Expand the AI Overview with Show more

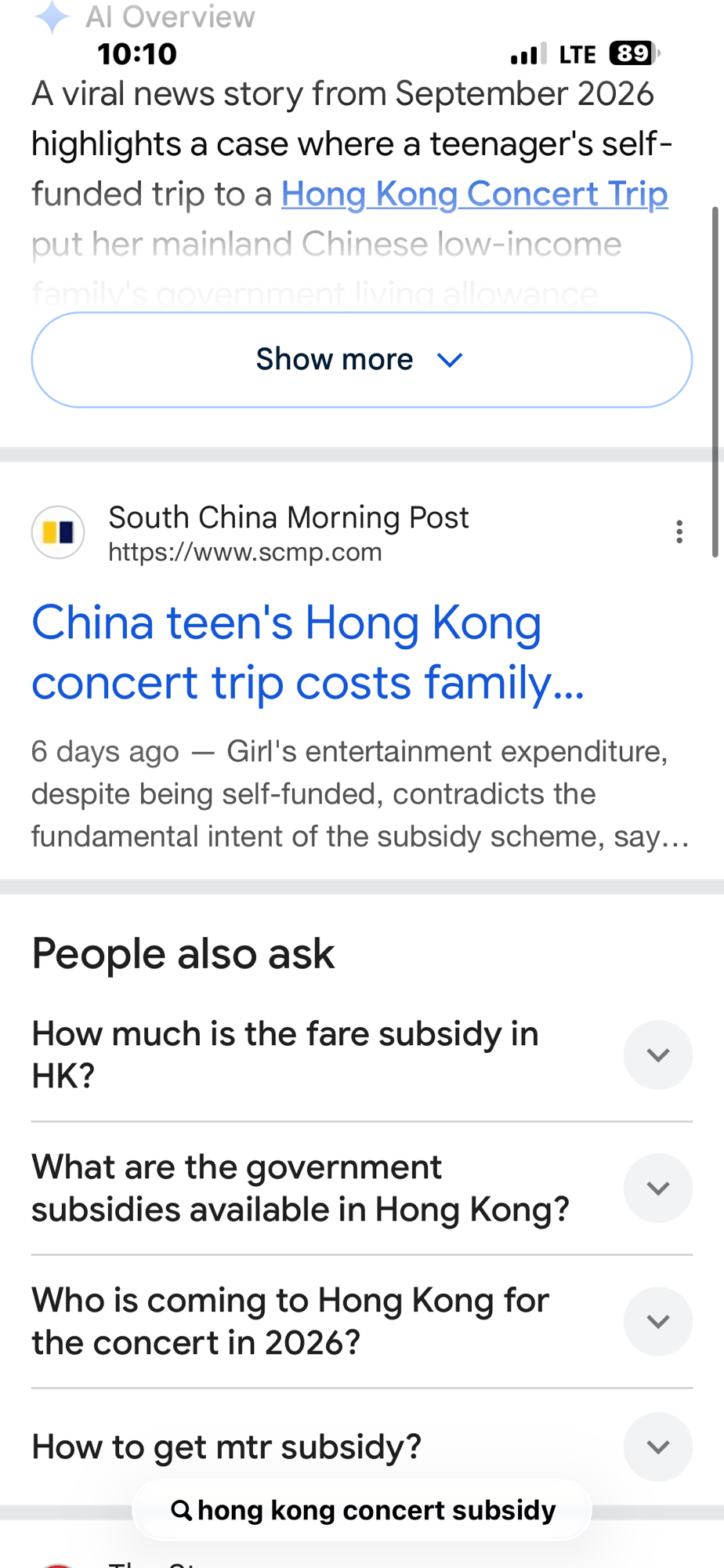click(x=361, y=360)
